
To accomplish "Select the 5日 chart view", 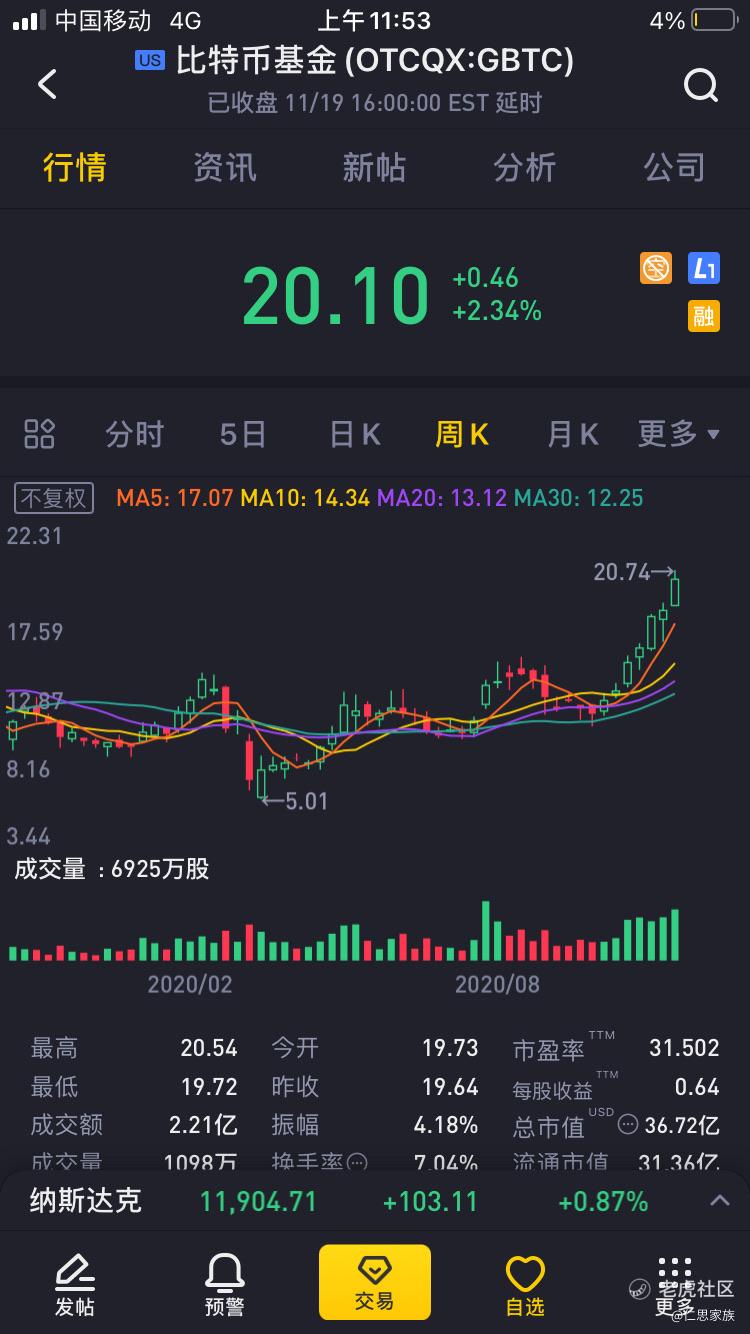I will (243, 434).
